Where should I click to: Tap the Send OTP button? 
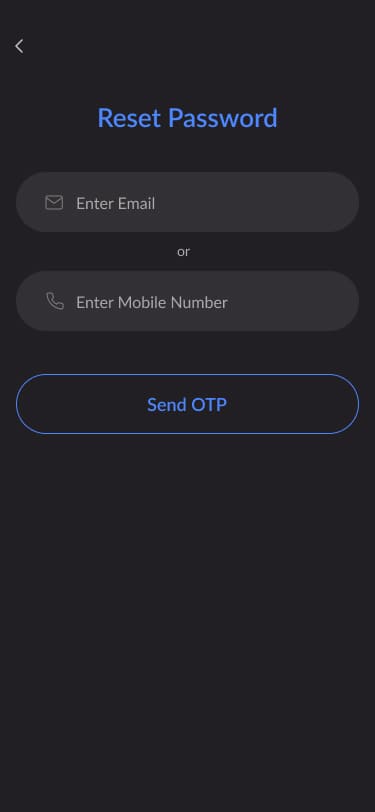tap(188, 404)
